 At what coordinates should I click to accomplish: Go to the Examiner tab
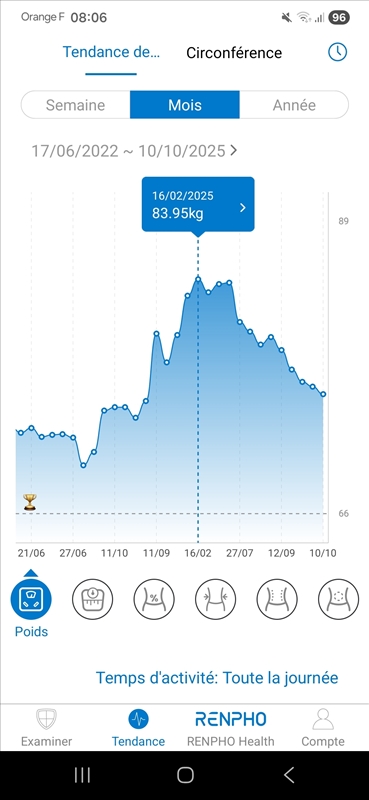(46, 728)
